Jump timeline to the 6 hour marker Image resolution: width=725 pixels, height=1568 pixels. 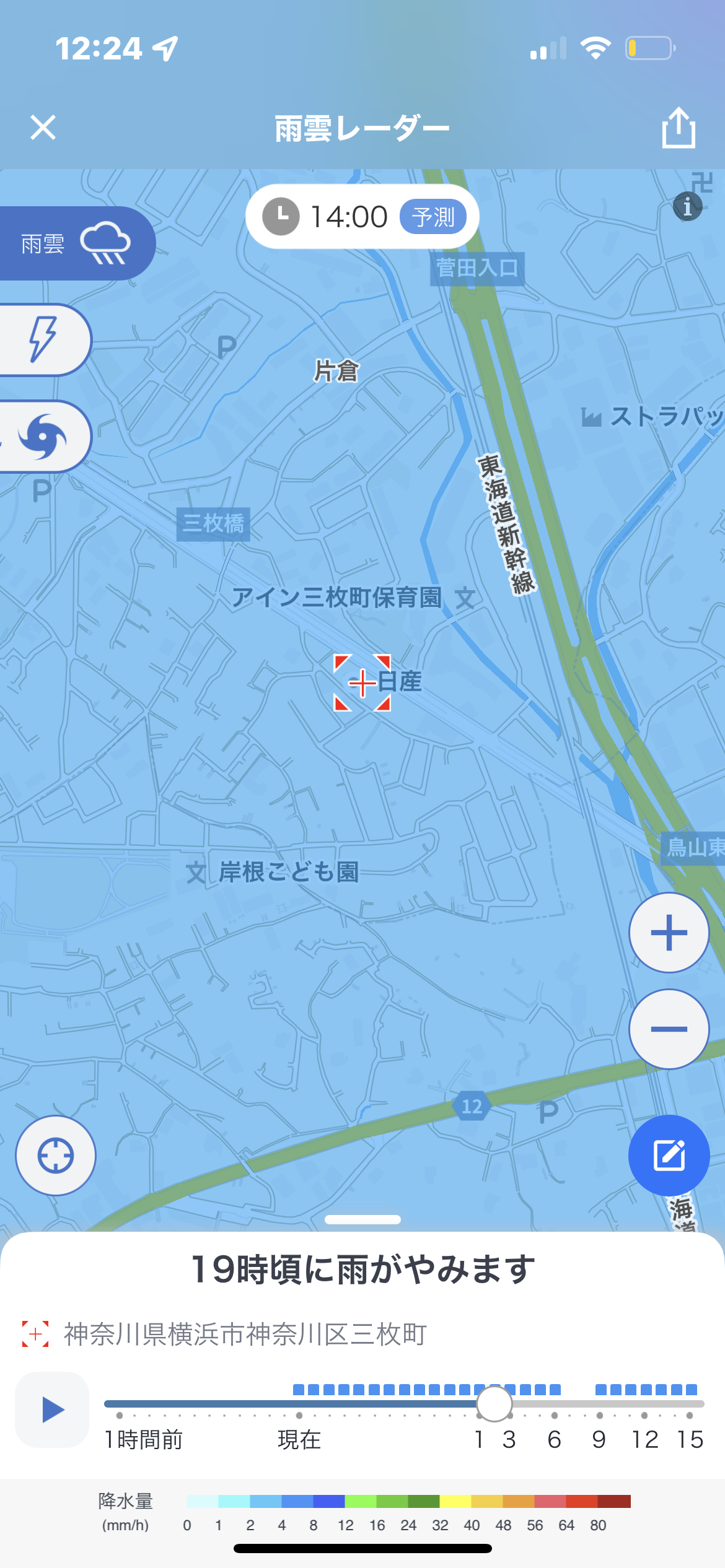(x=554, y=1416)
